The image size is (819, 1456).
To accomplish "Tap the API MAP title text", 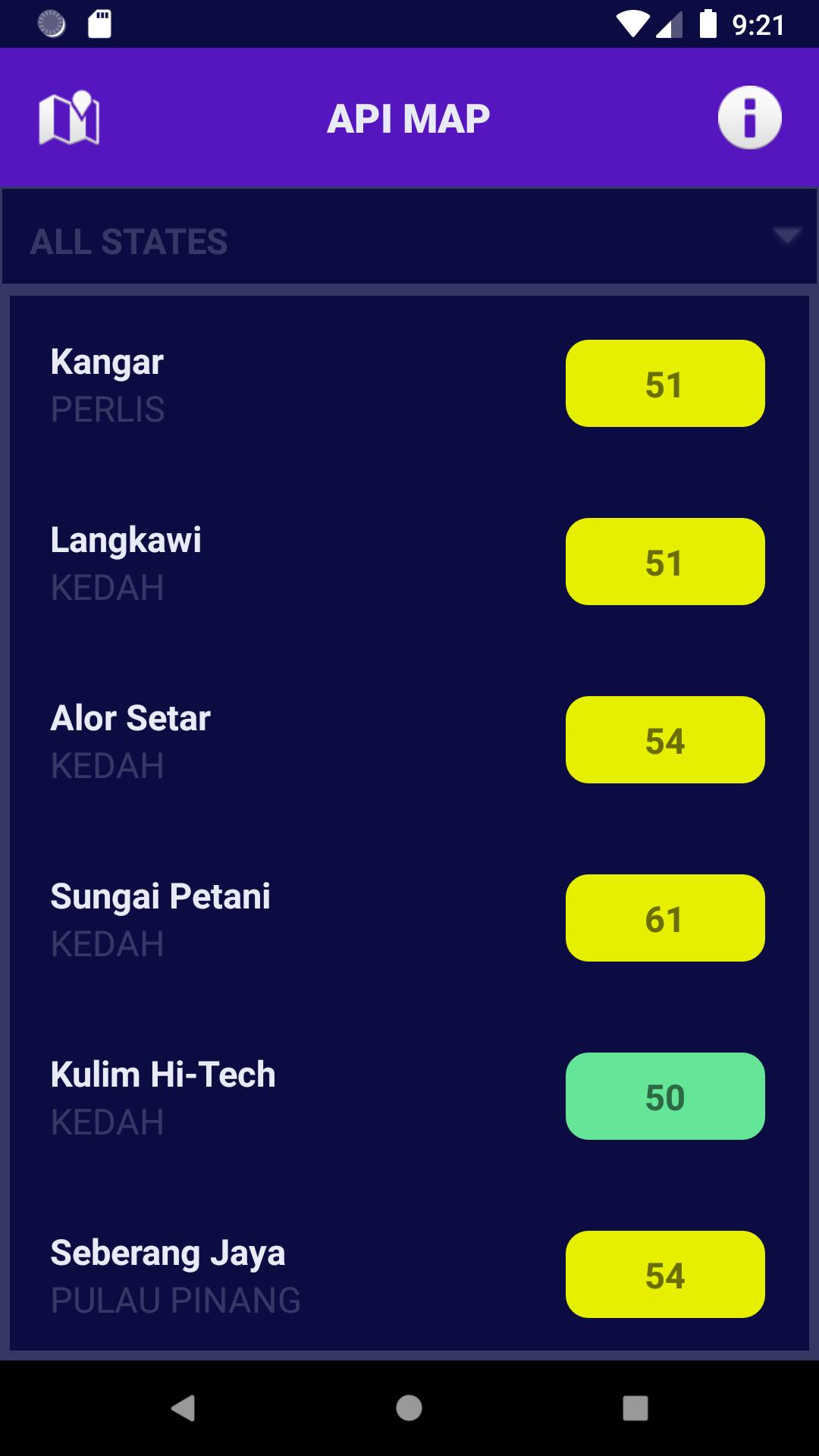I will pos(409,118).
